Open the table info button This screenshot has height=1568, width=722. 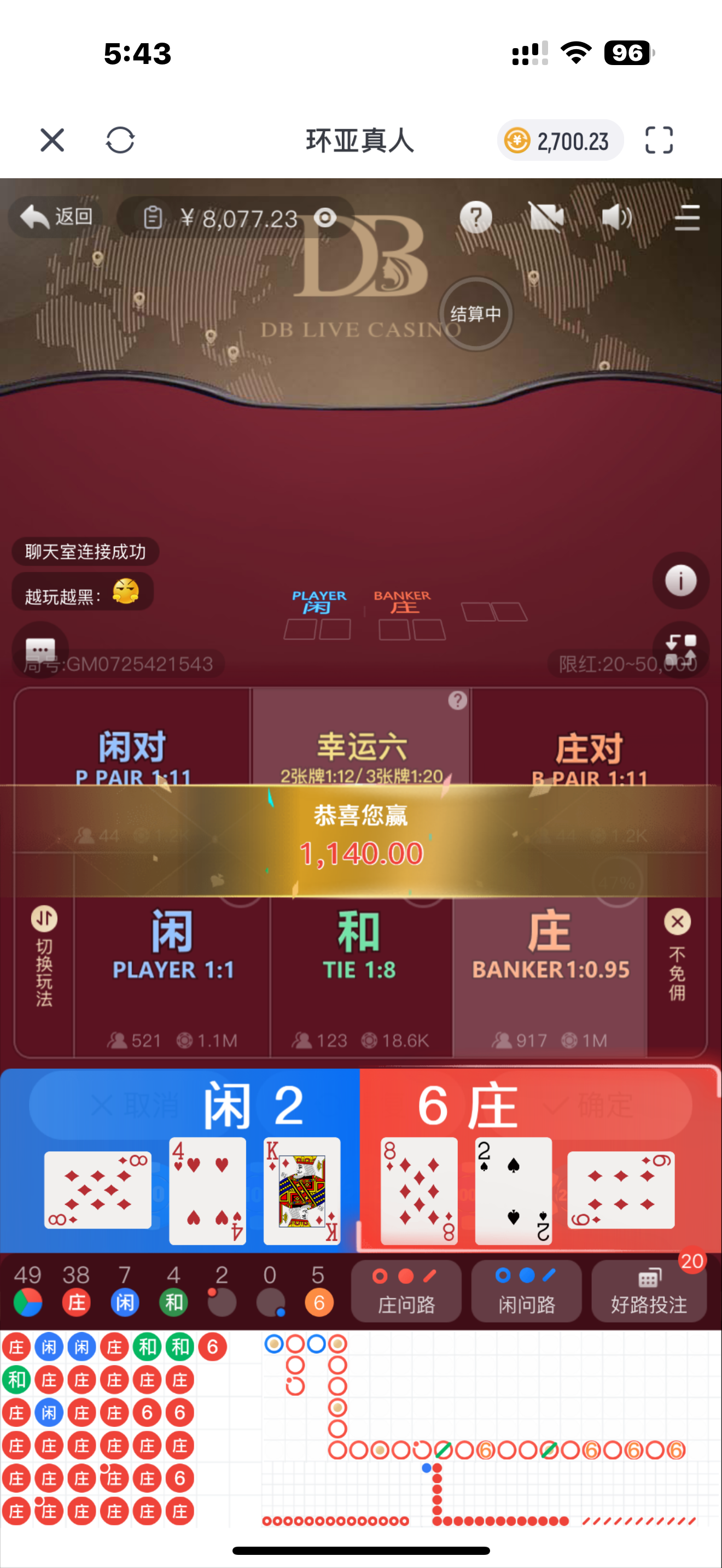click(680, 580)
